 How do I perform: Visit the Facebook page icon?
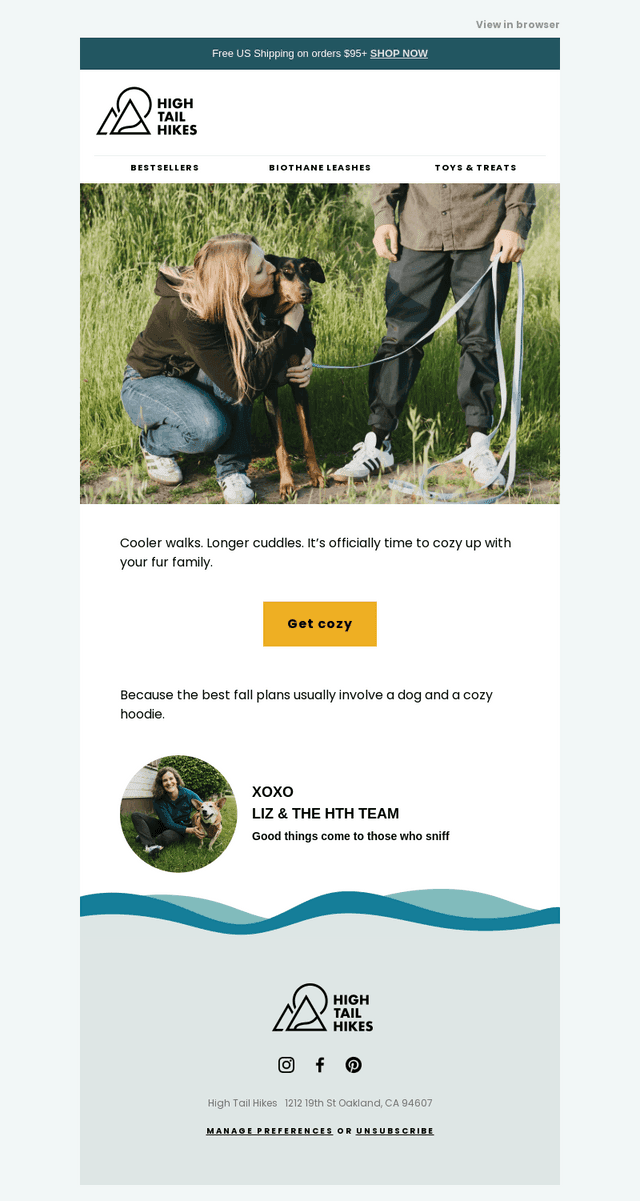pos(320,1065)
